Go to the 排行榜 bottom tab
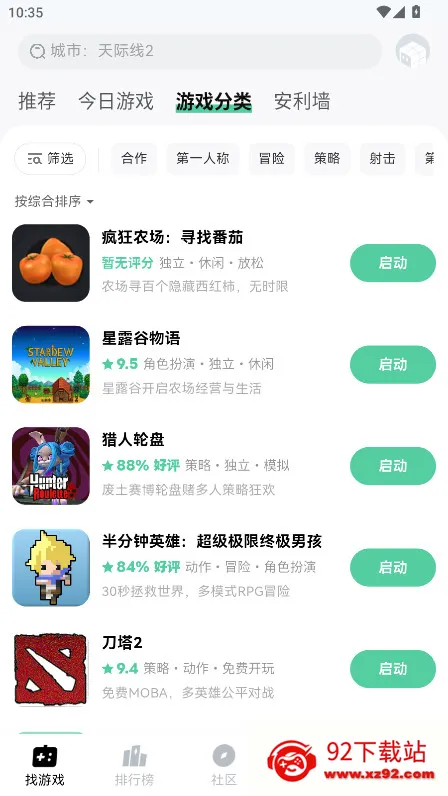448x796 pixels. (x=134, y=766)
